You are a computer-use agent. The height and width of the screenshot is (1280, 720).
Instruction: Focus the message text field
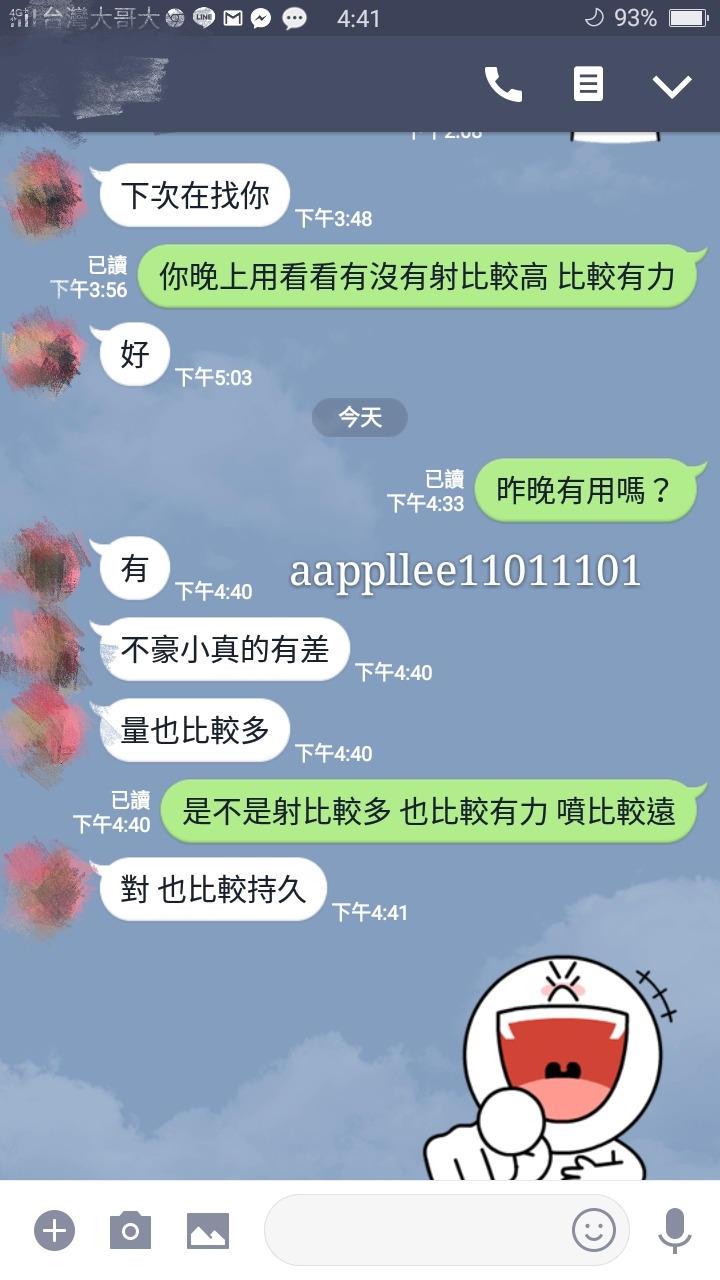[415, 1230]
